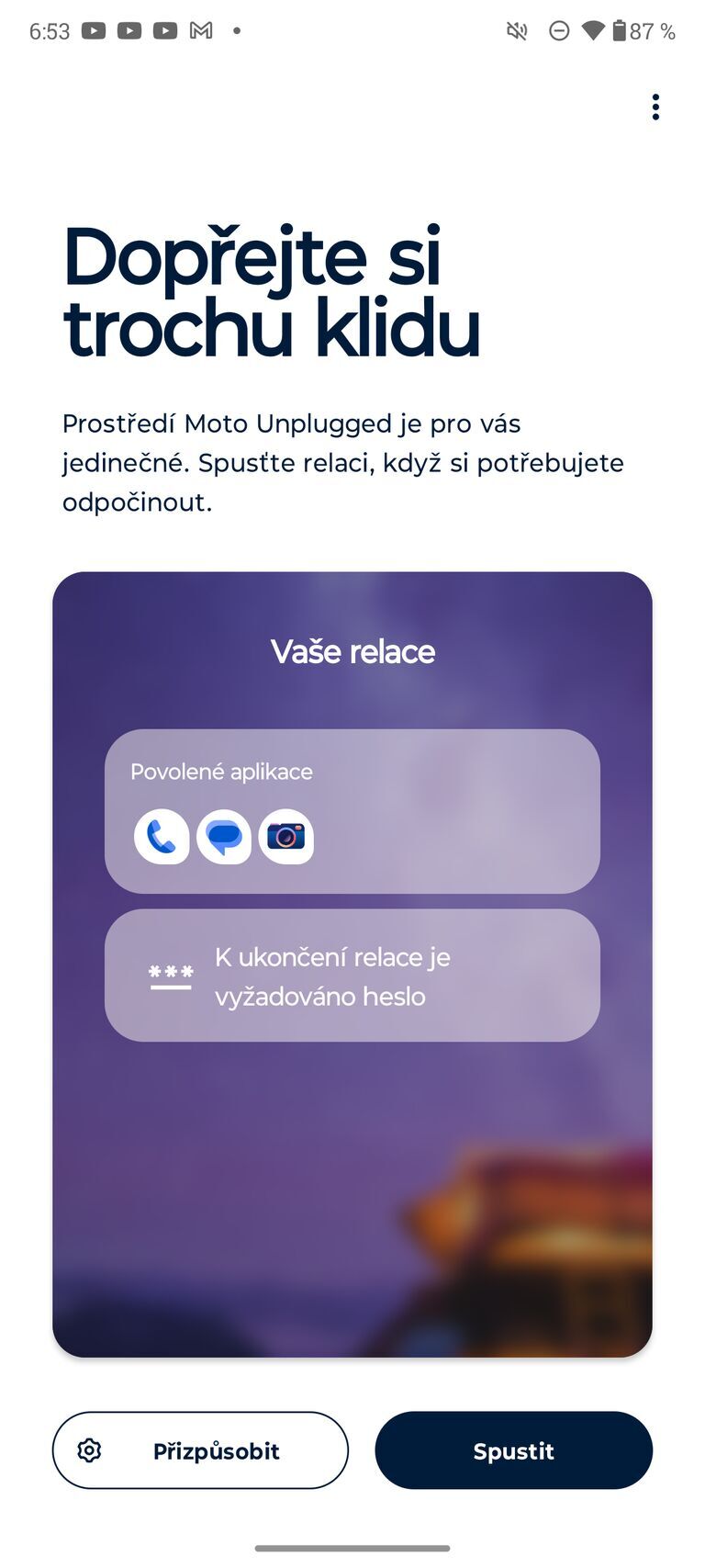Screen dimensions: 705x1568
Task: Start the session with Spustit
Action: 513,1450
